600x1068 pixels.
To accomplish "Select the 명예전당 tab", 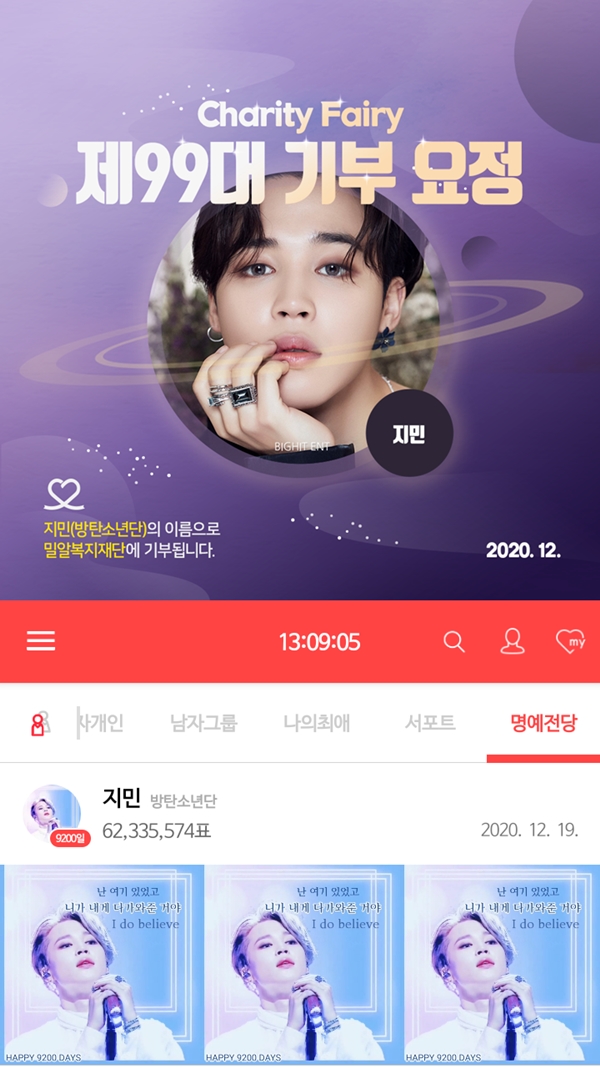I will 543,723.
